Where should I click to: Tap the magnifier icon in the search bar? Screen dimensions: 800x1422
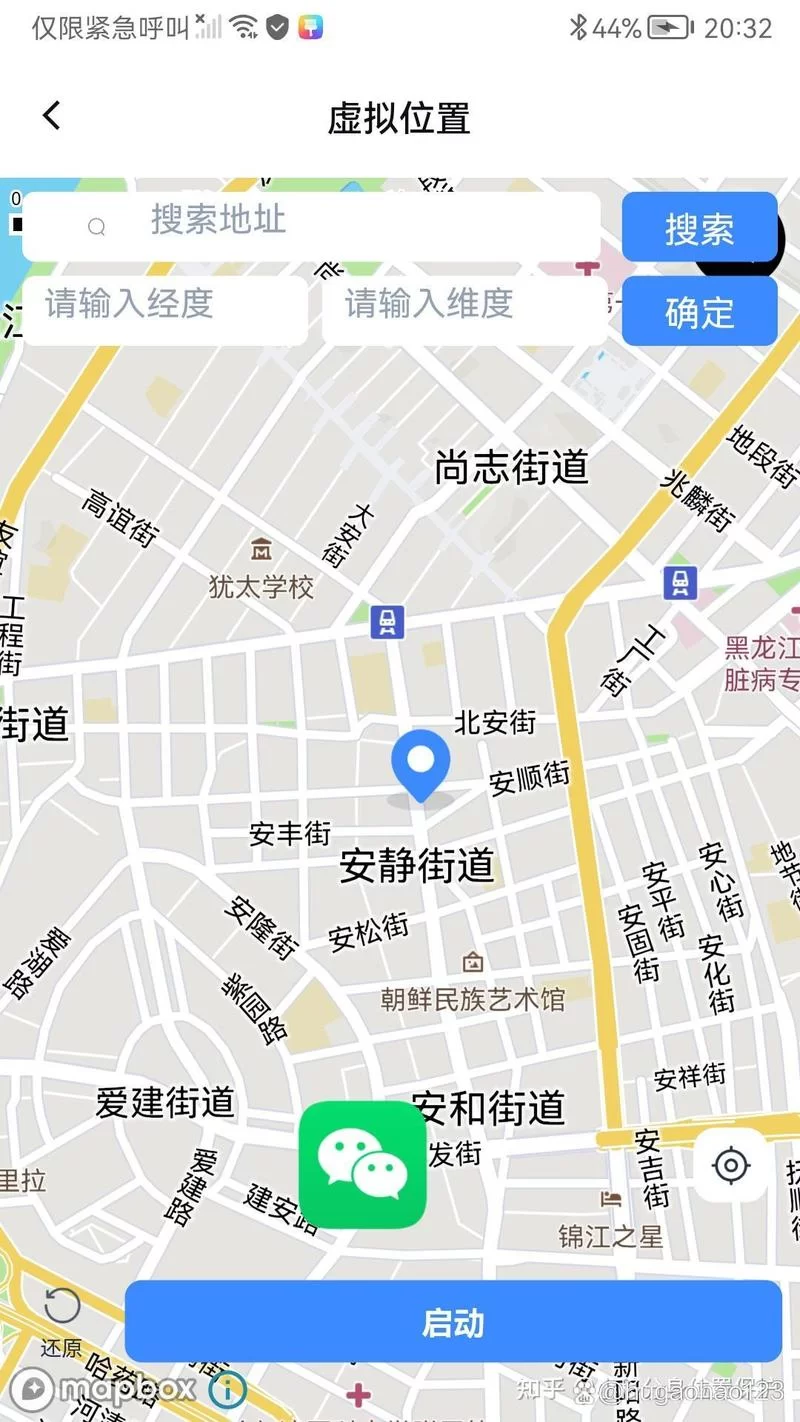pos(96,227)
